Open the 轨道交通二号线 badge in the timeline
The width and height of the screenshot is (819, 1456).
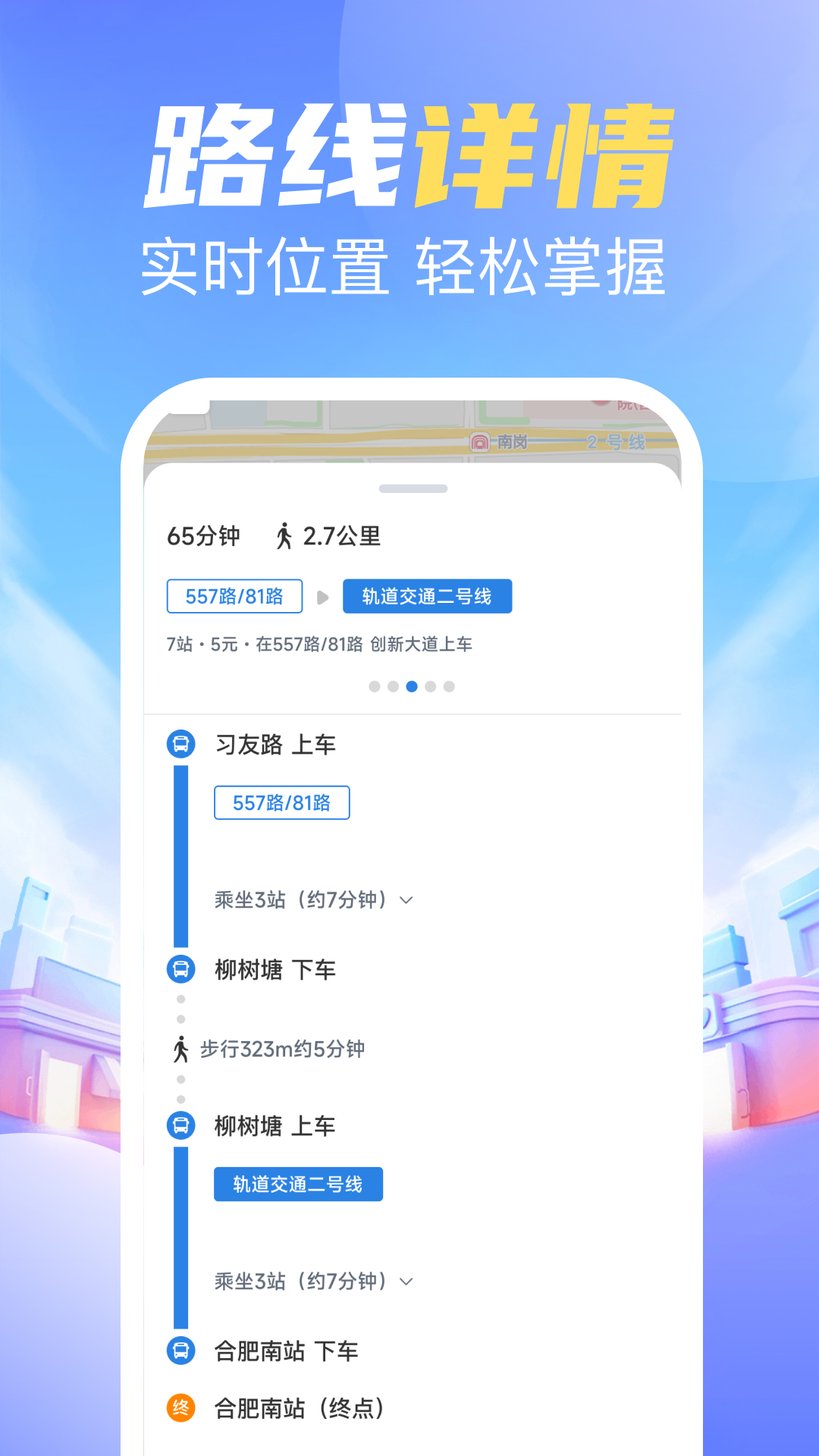click(299, 1183)
